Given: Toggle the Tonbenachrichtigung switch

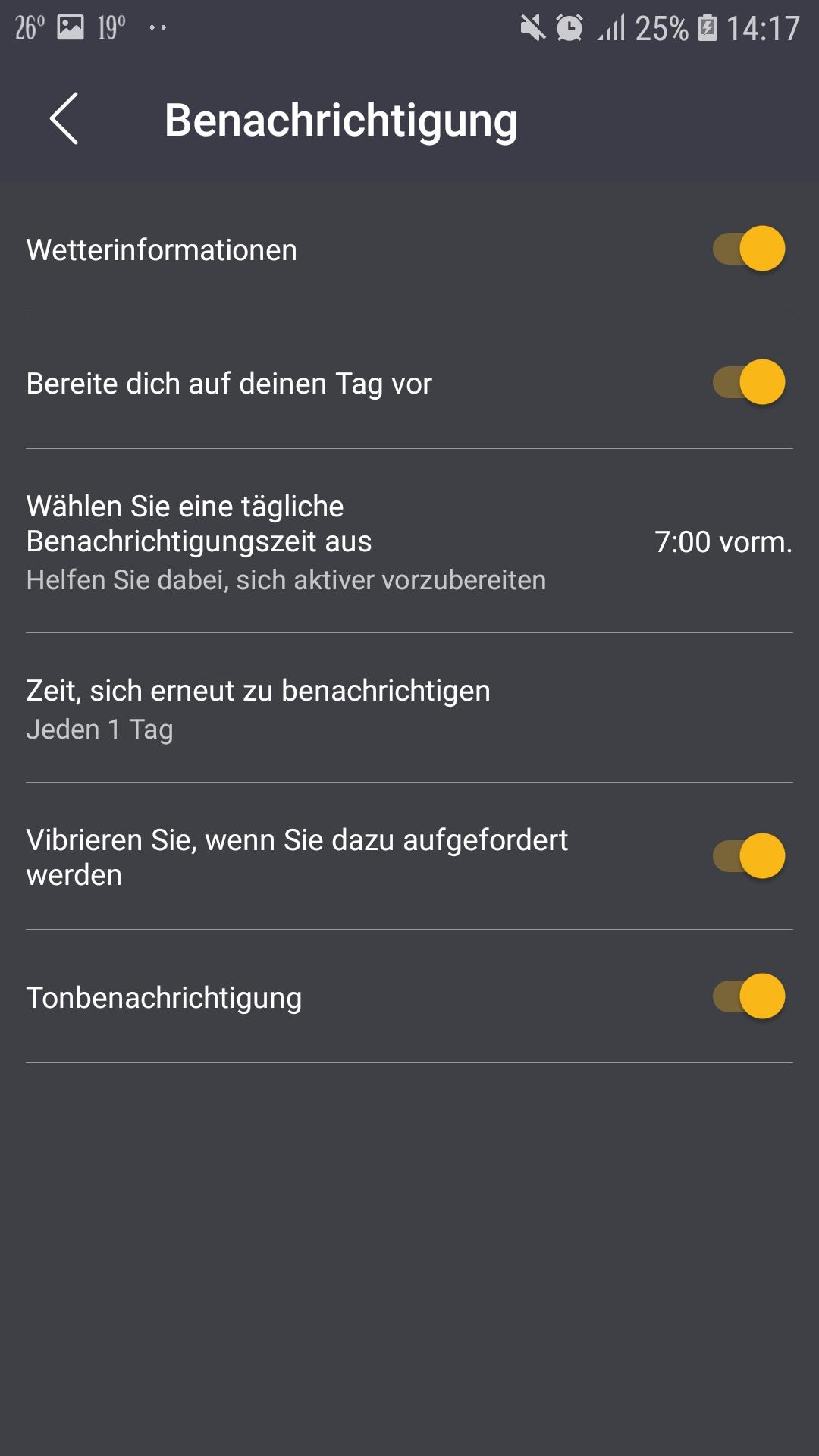Looking at the screenshot, I should click(x=748, y=996).
